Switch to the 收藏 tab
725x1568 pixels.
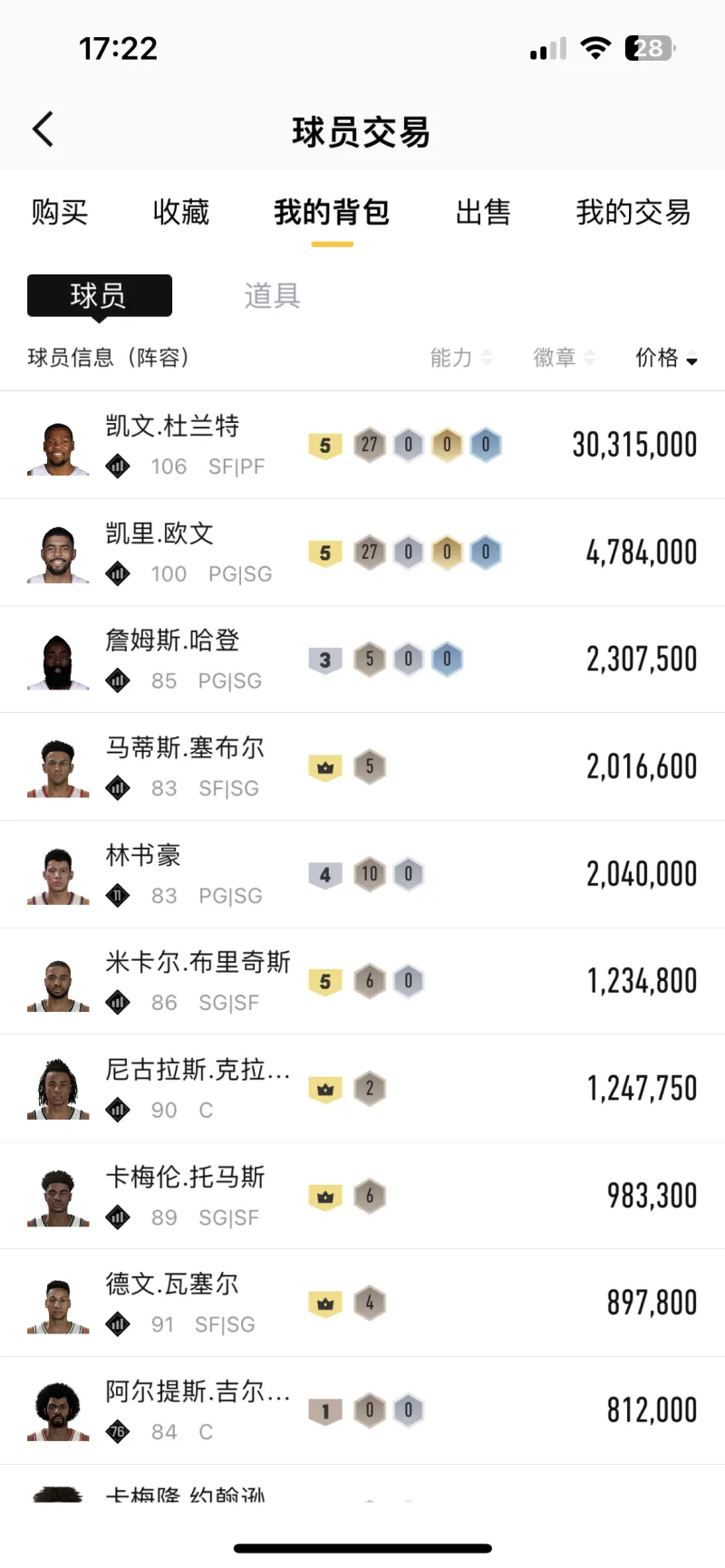(180, 212)
